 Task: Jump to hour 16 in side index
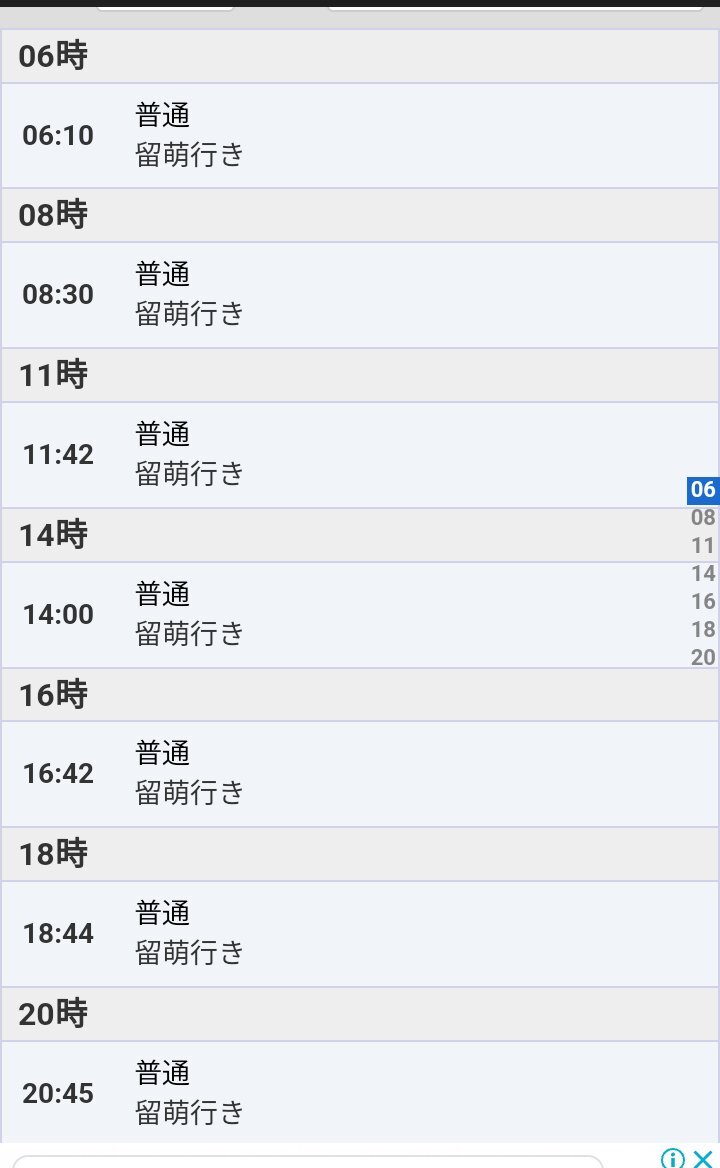click(x=703, y=601)
